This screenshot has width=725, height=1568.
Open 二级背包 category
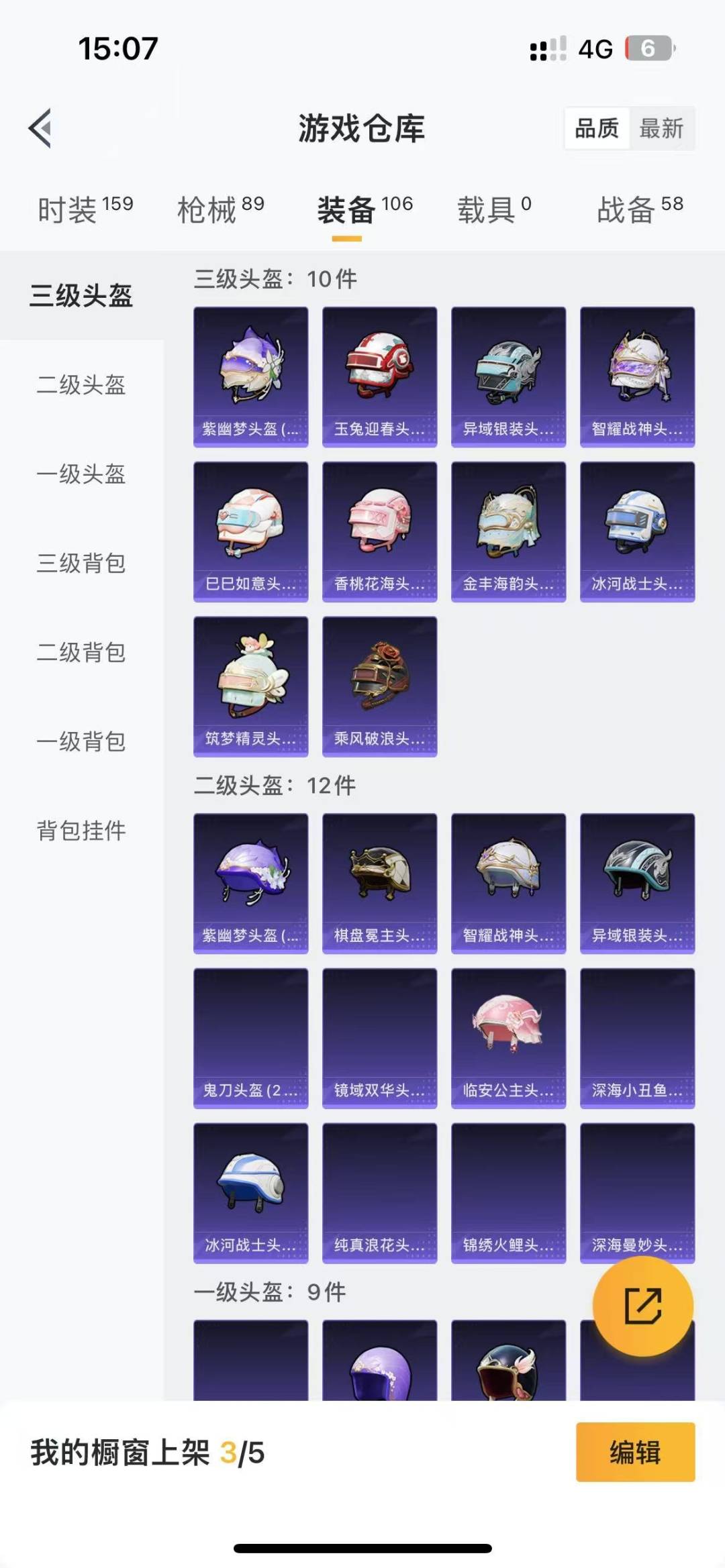[x=81, y=653]
